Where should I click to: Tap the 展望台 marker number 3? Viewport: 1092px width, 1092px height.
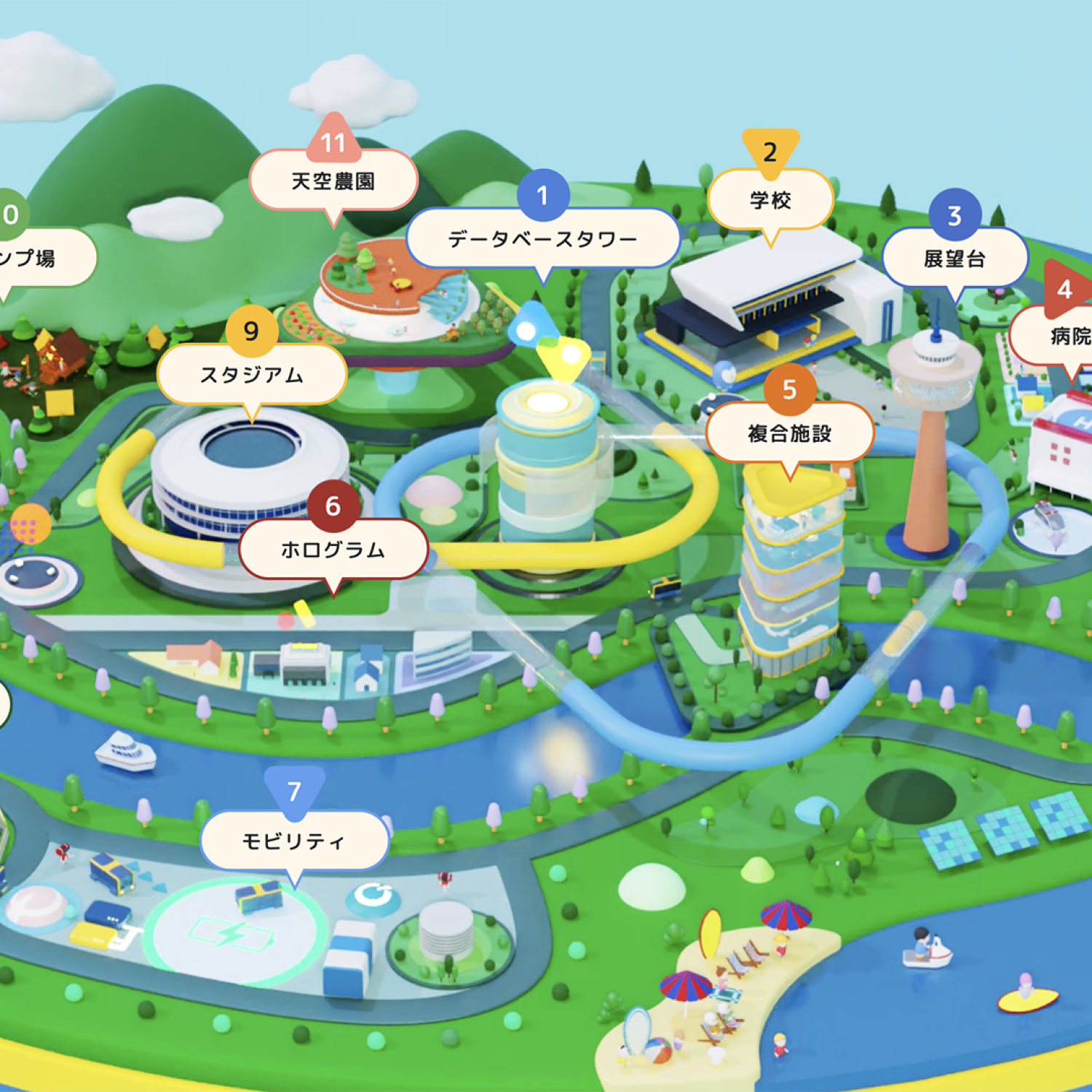point(954,216)
